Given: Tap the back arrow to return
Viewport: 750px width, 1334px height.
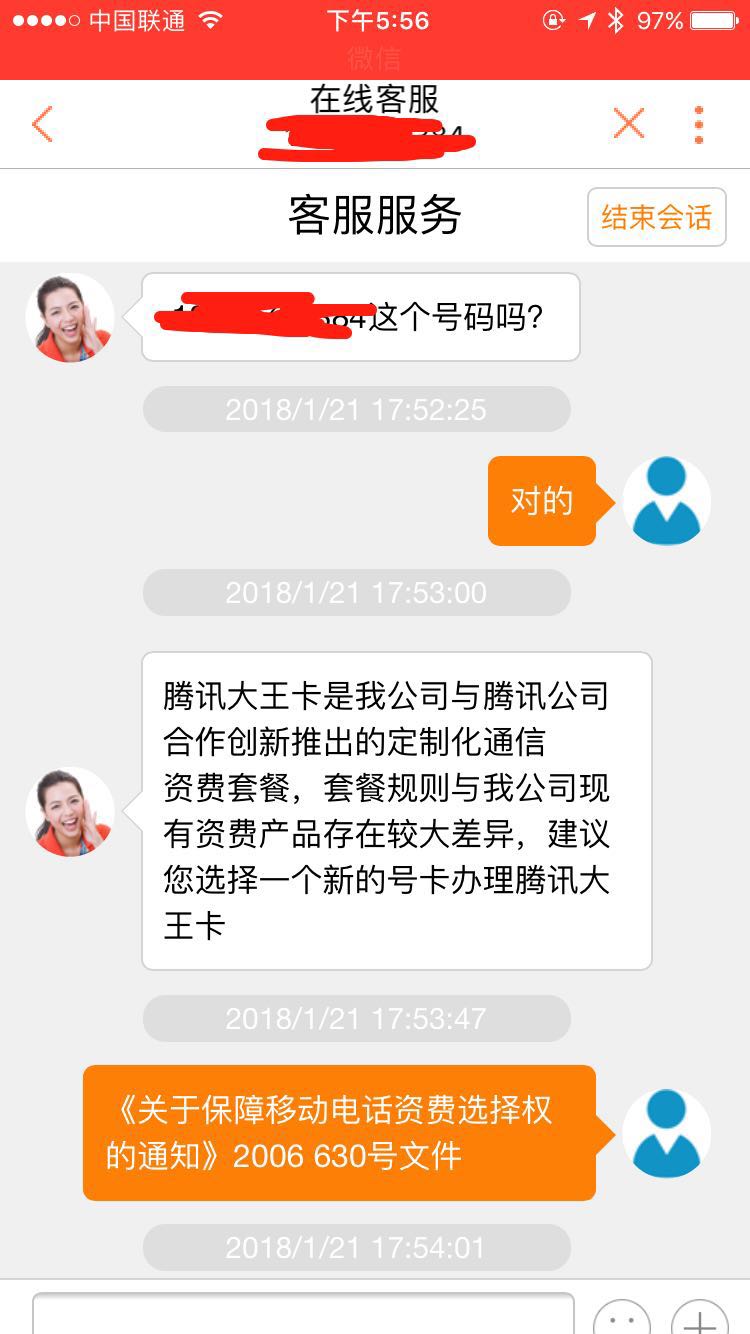Looking at the screenshot, I should click(42, 124).
